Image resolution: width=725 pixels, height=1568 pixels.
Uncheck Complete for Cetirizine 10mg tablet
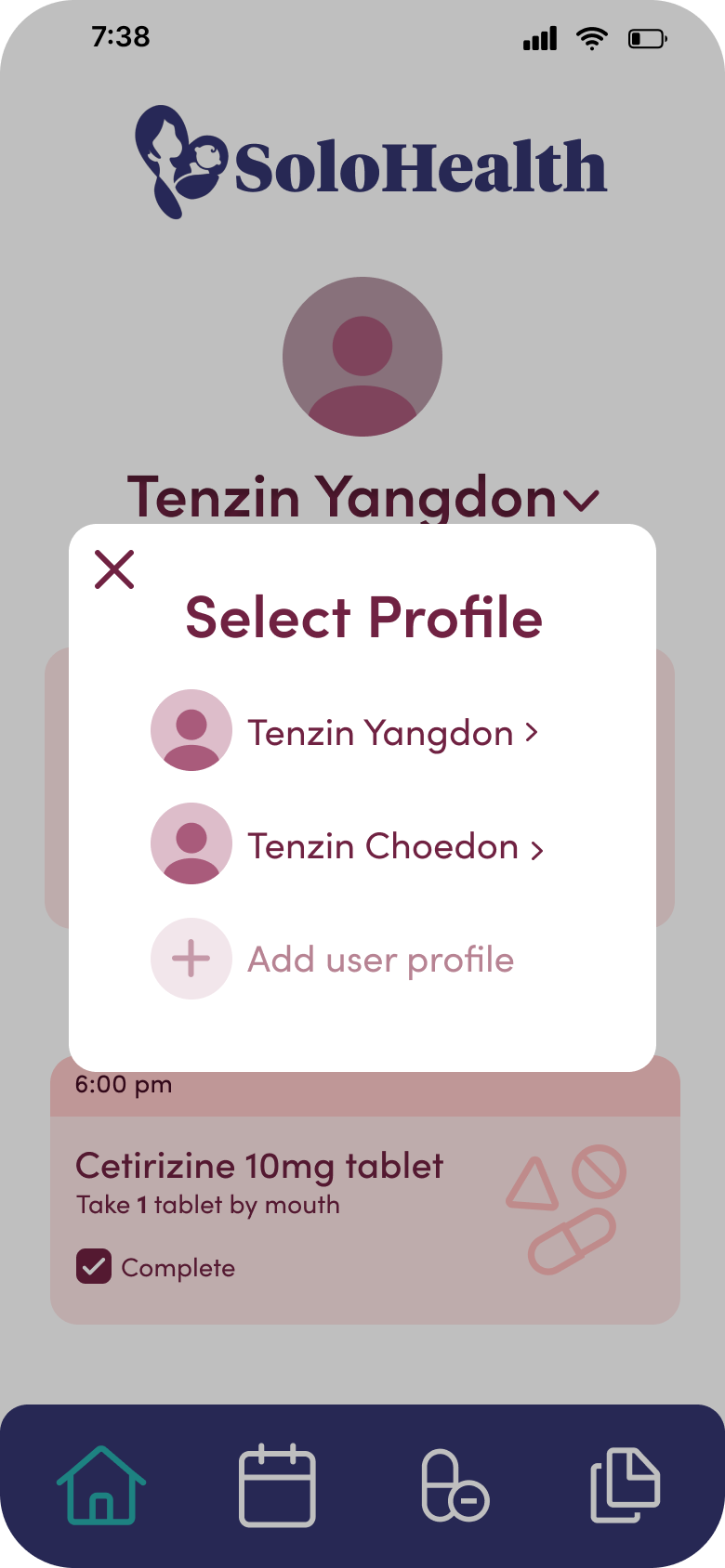tap(94, 1267)
